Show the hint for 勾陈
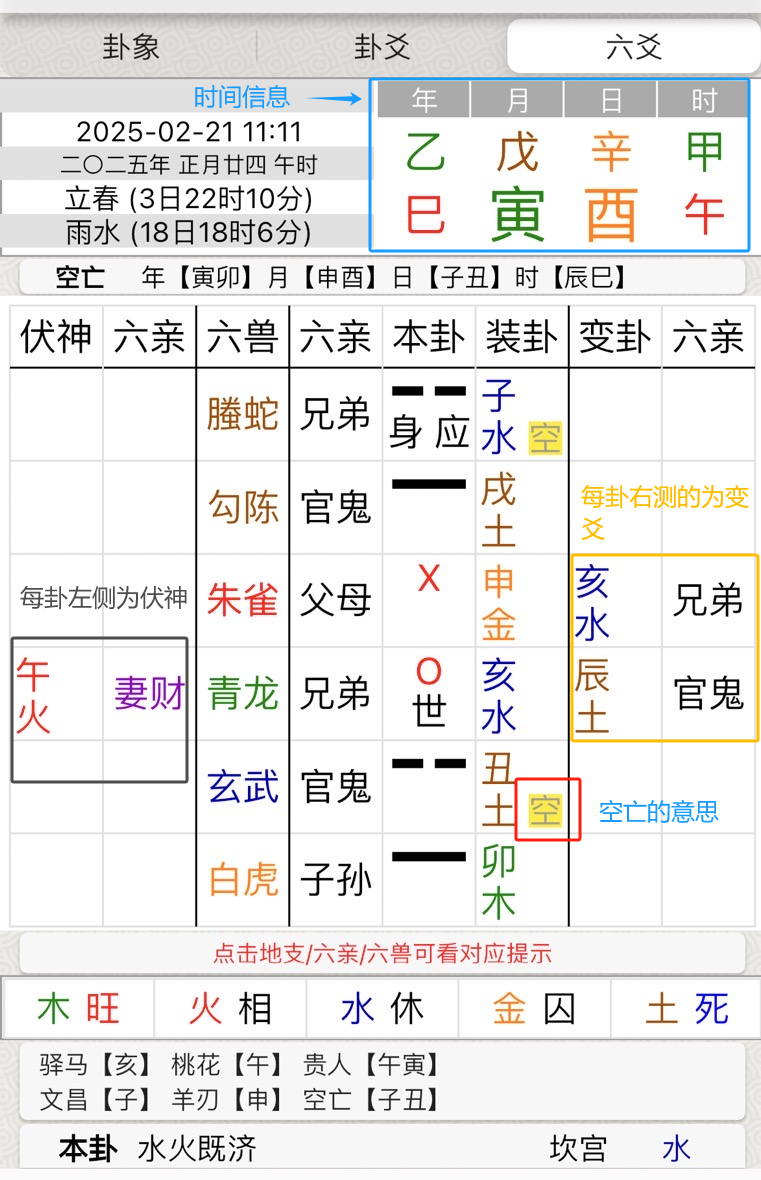The width and height of the screenshot is (761, 1180). point(243,507)
